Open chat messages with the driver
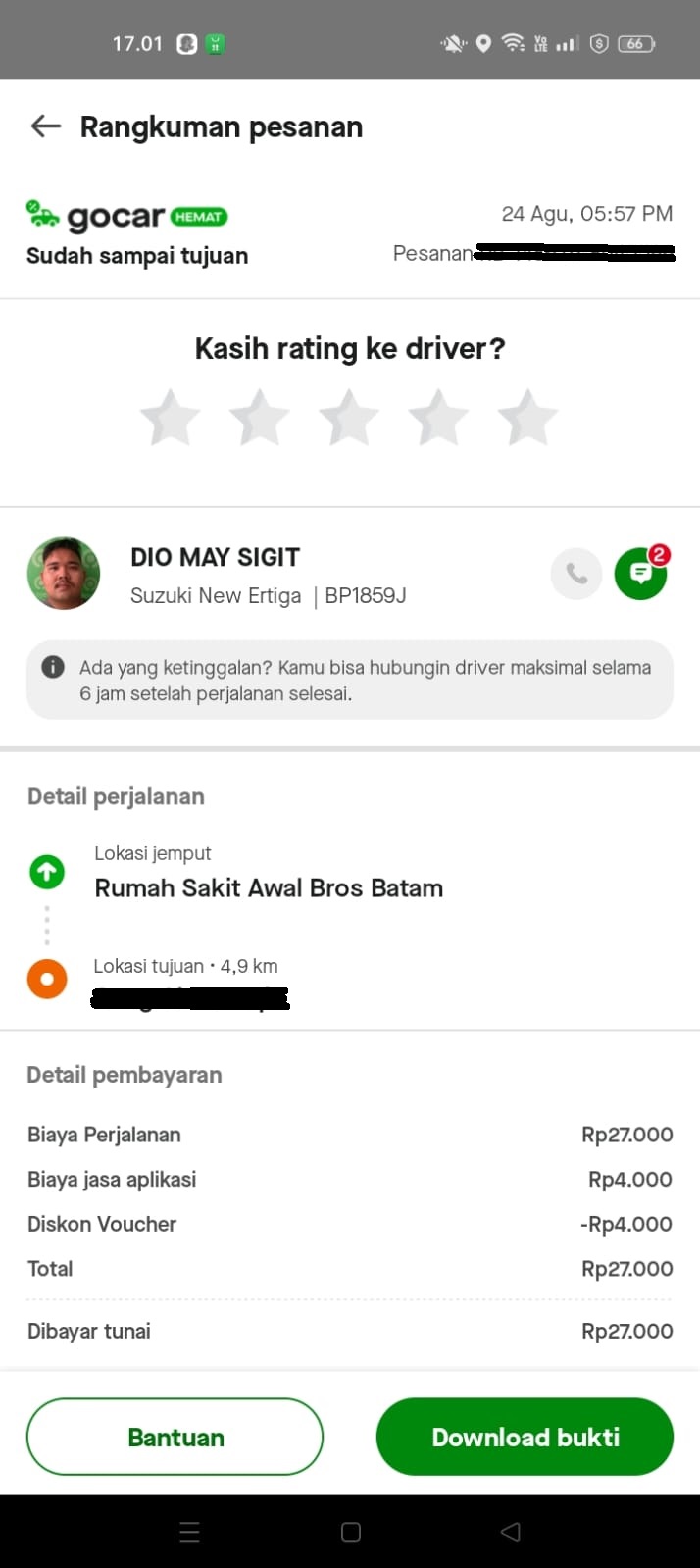 [640, 574]
